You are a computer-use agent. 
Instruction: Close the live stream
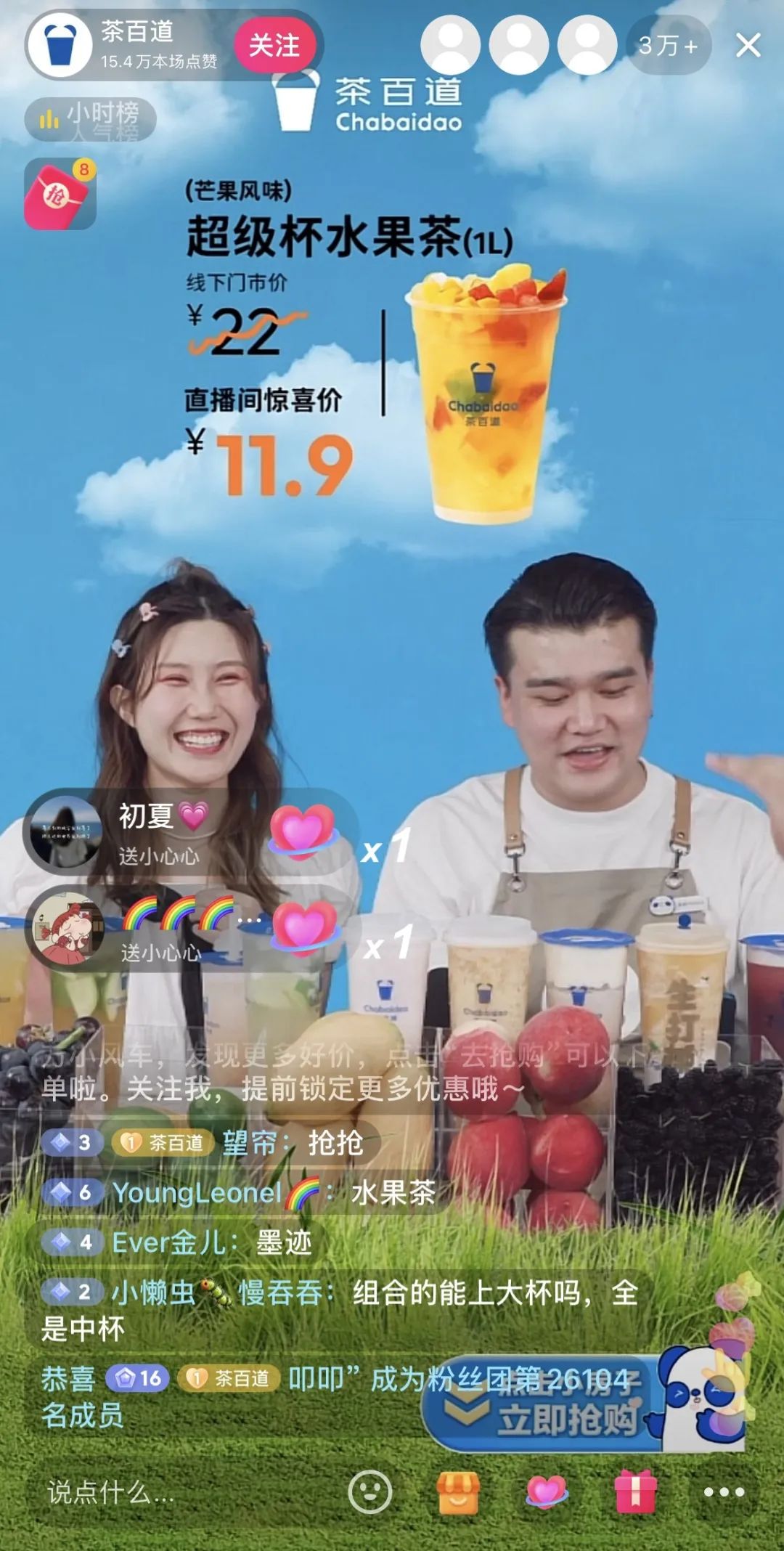pos(748,46)
